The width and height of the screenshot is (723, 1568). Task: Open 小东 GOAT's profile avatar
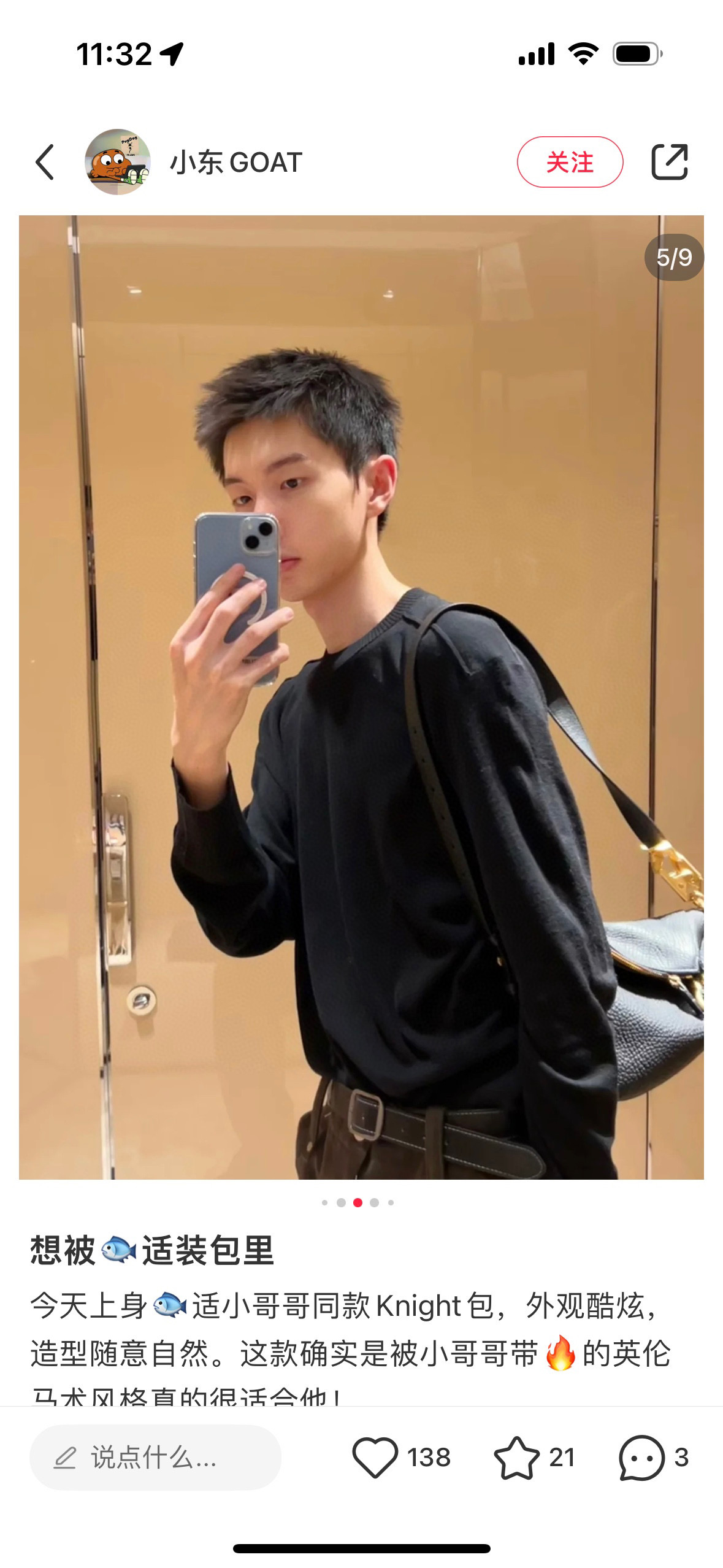(x=118, y=163)
